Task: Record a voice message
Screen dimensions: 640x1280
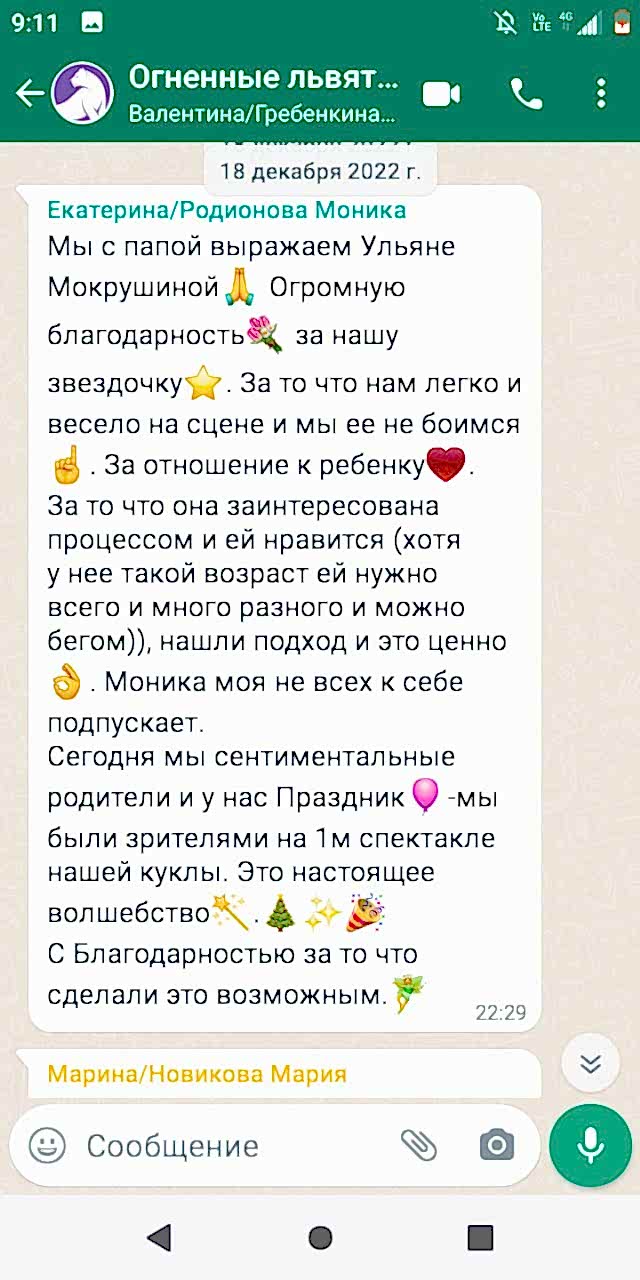Action: [x=590, y=1145]
